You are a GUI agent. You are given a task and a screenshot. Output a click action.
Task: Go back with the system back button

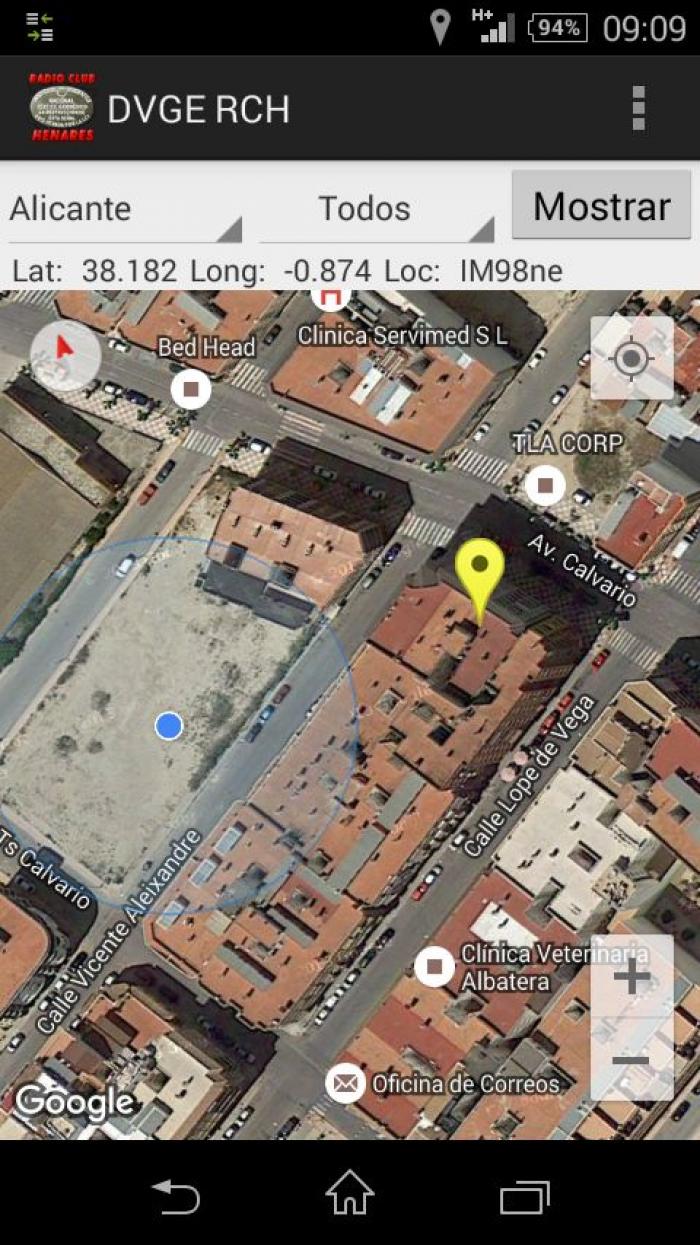(176, 1196)
